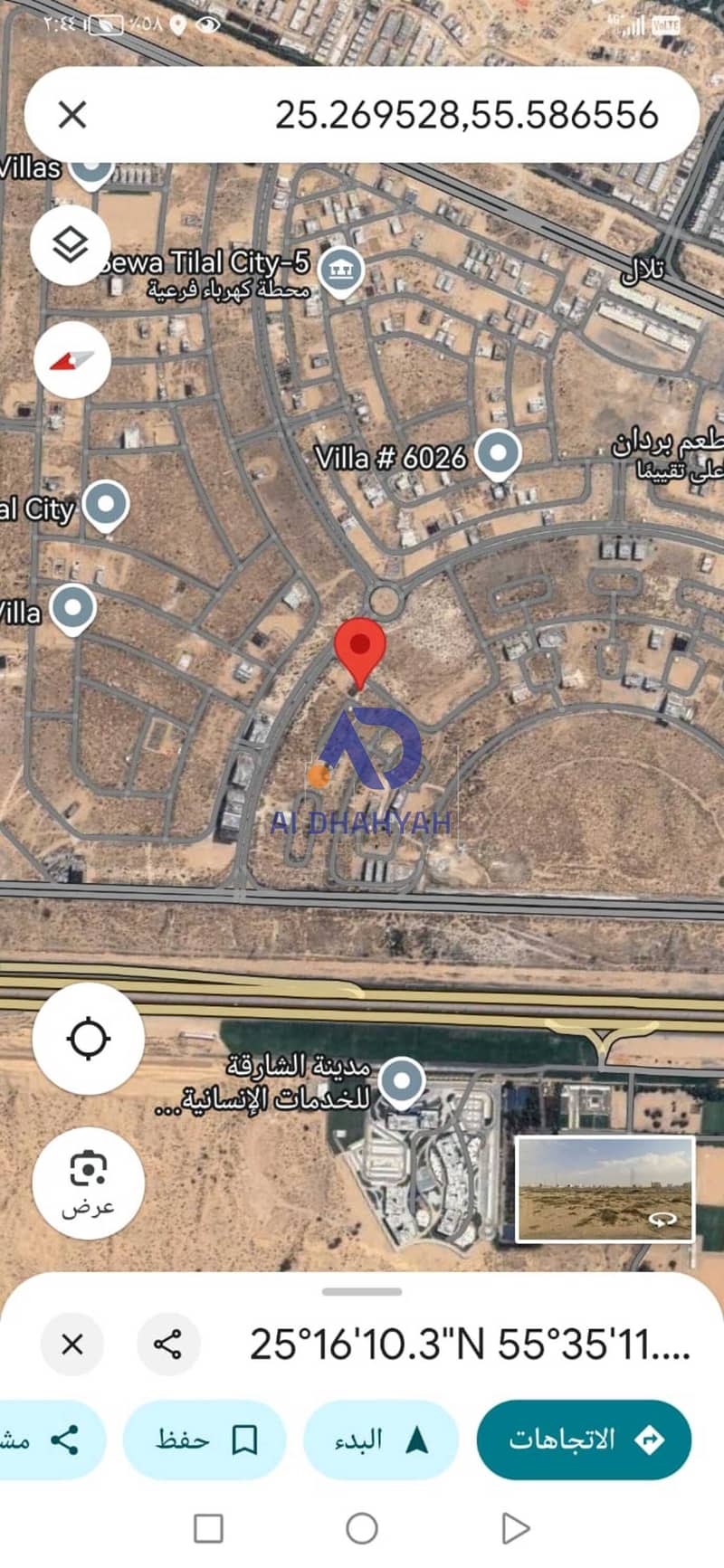Close the dropped pin bottom sheet
The height and width of the screenshot is (1568, 724).
point(72,1345)
